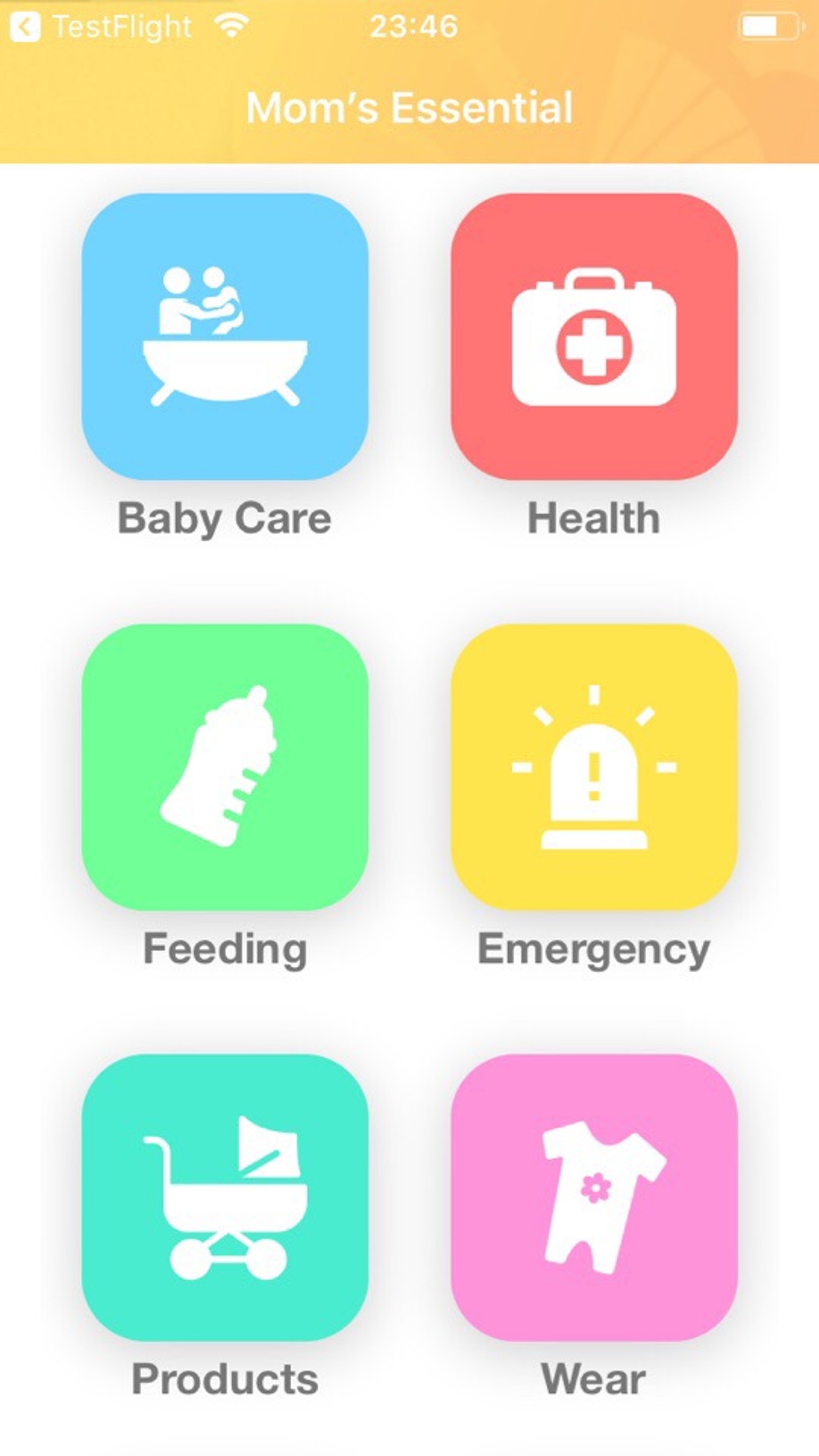View the Wear clothing category
The image size is (819, 1456).
pos(594,1197)
